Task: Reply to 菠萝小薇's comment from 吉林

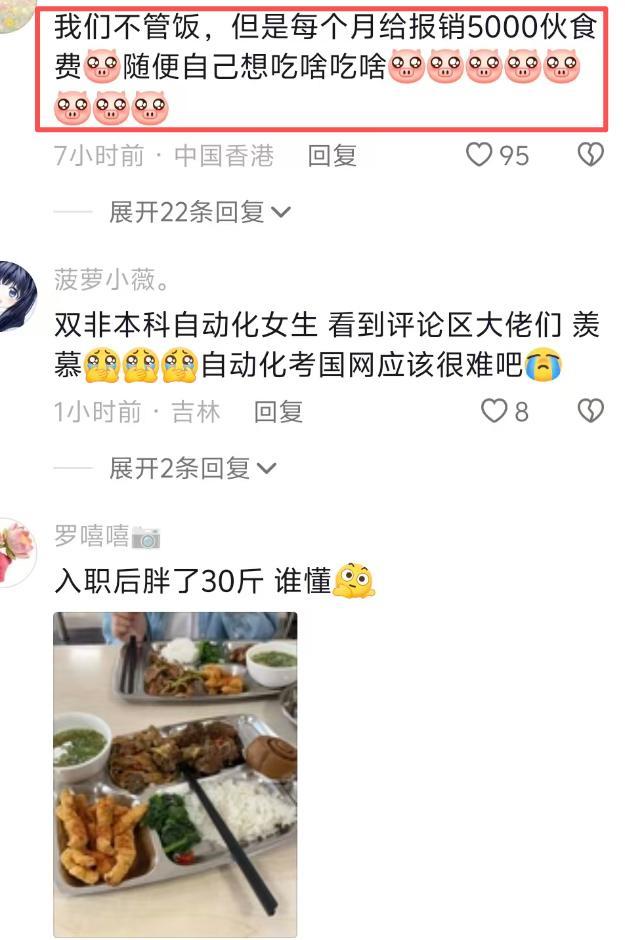Action: coord(278,411)
